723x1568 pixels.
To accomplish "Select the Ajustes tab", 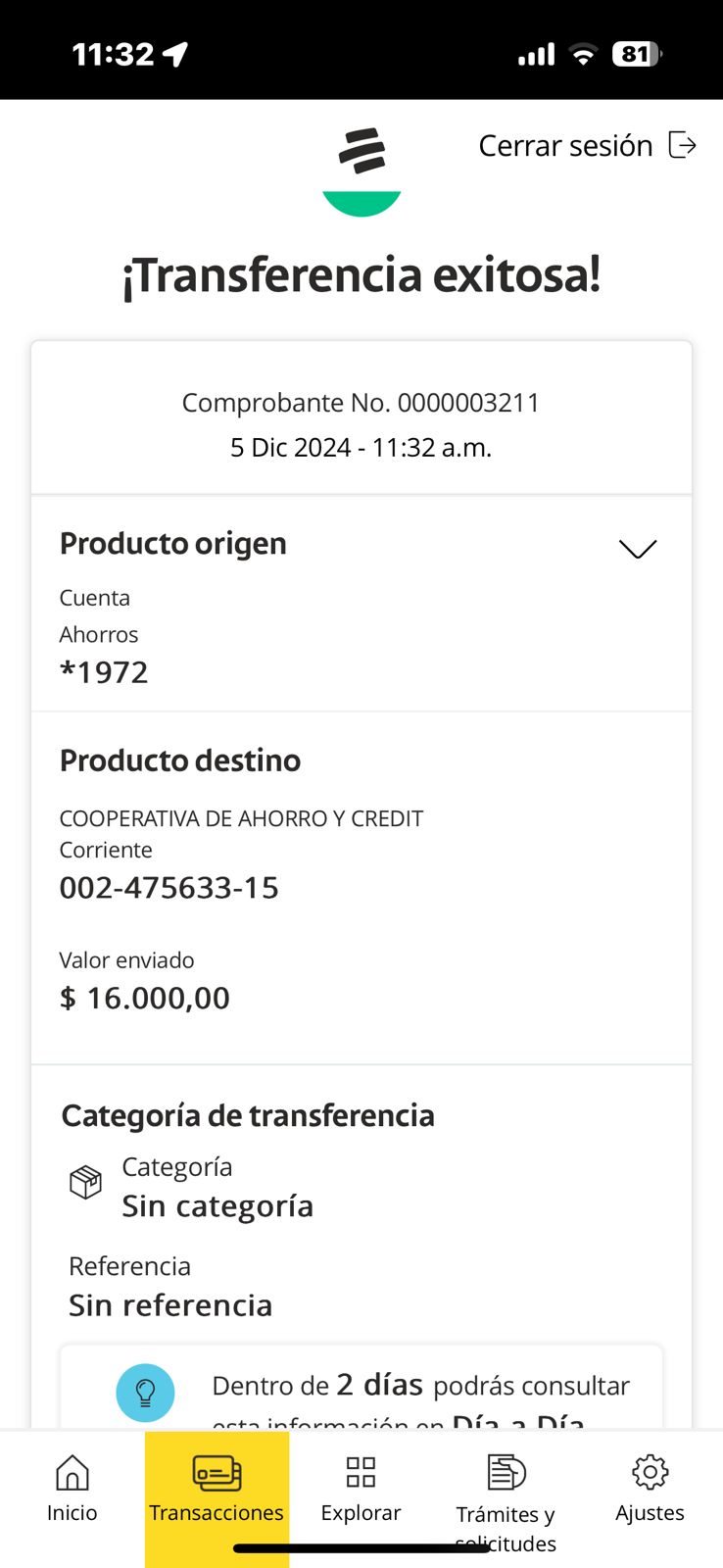I will pyautogui.click(x=650, y=1489).
